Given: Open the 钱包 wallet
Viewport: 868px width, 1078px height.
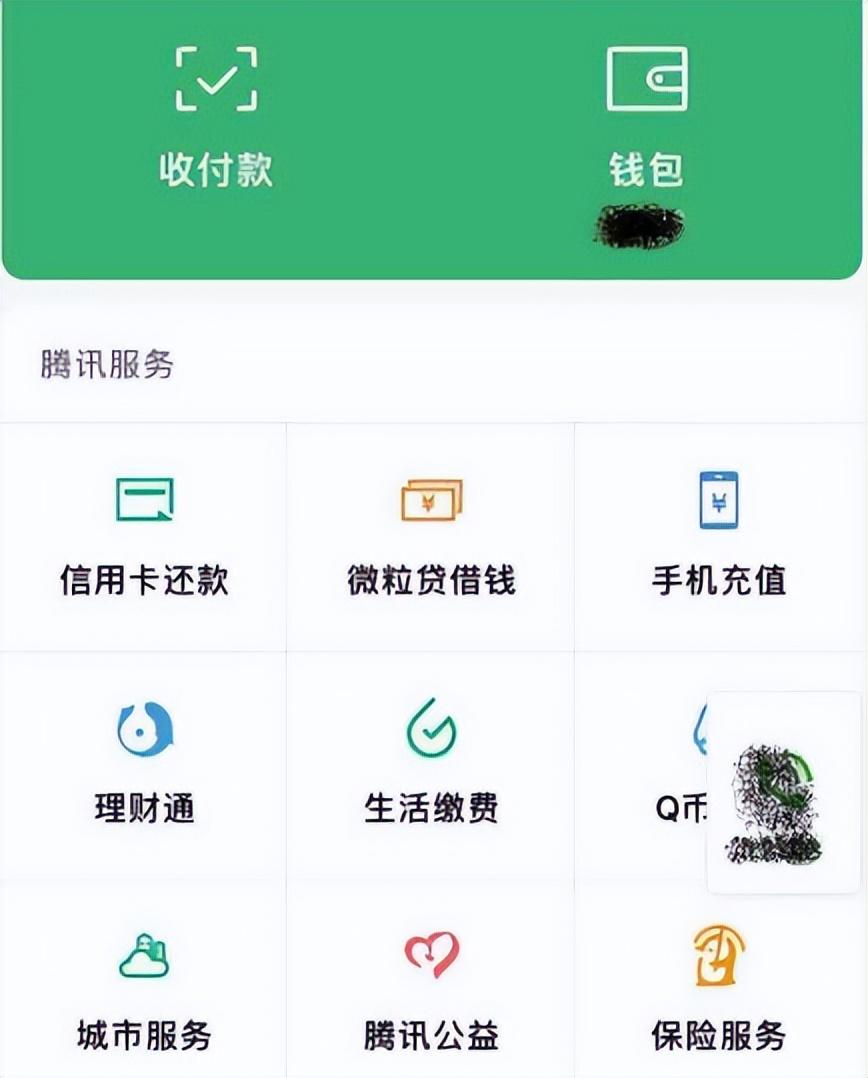Looking at the screenshot, I should pyautogui.click(x=646, y=119).
